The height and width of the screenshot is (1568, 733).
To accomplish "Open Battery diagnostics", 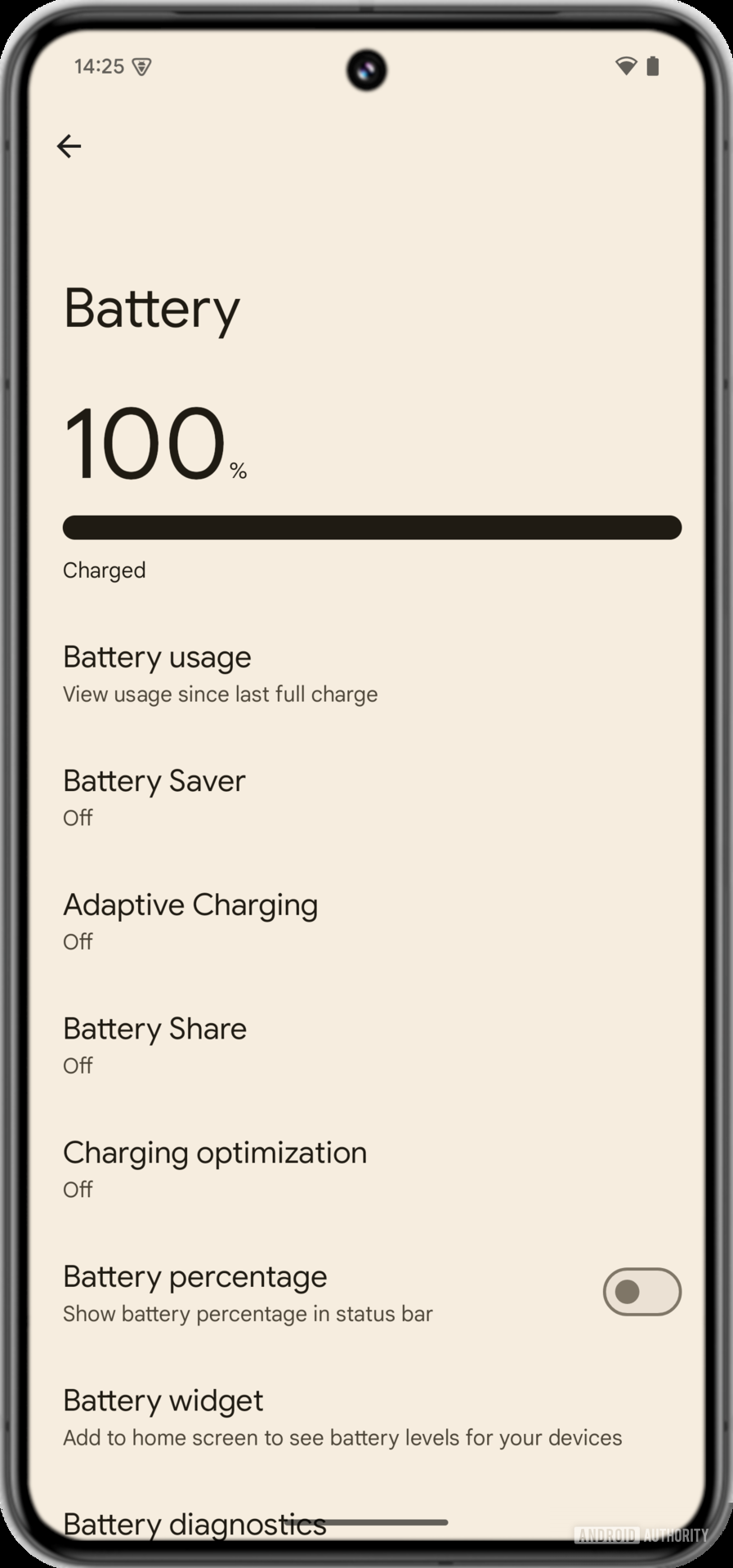I will [194, 1523].
